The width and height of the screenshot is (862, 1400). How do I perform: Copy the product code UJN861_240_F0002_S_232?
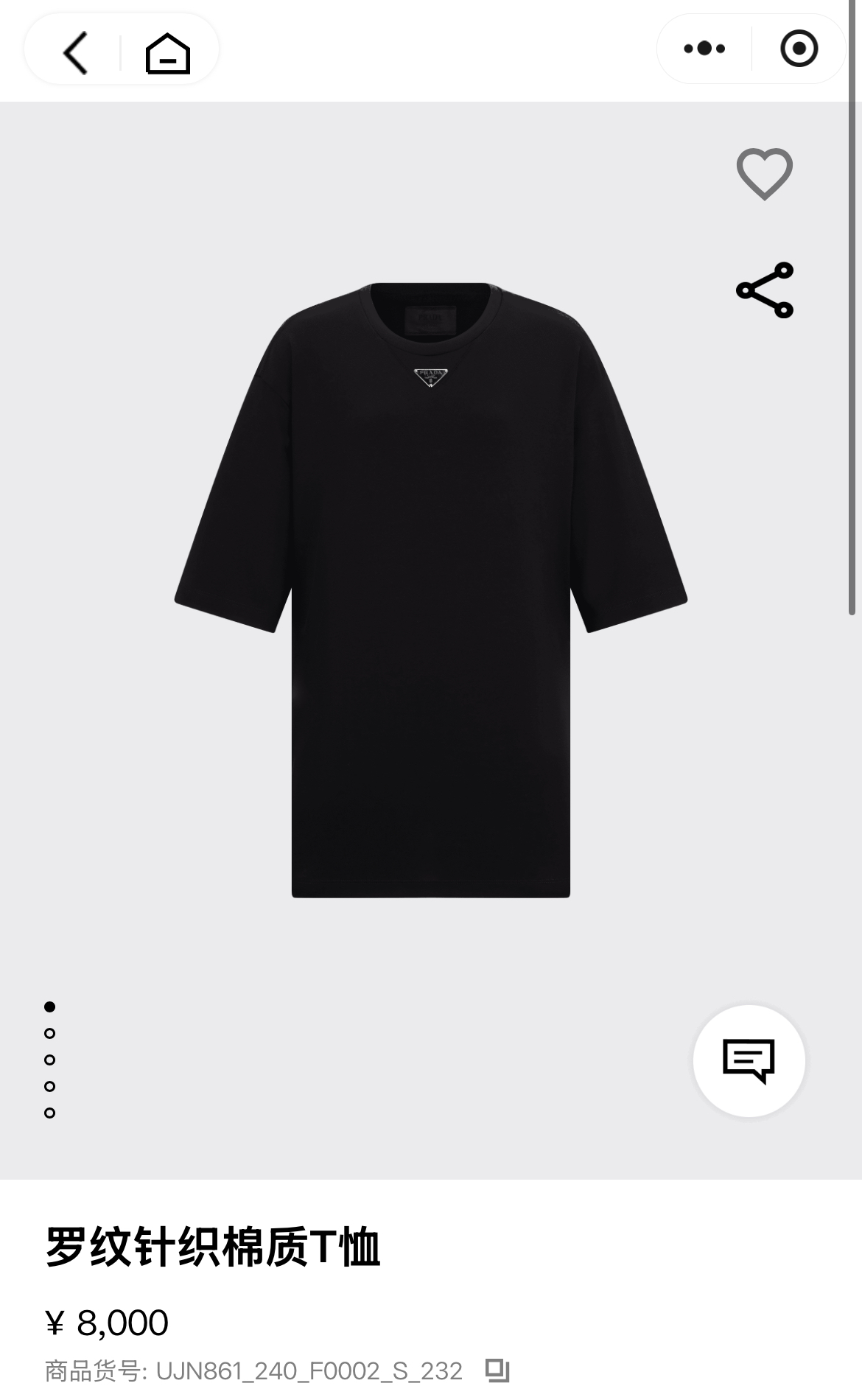(497, 1371)
